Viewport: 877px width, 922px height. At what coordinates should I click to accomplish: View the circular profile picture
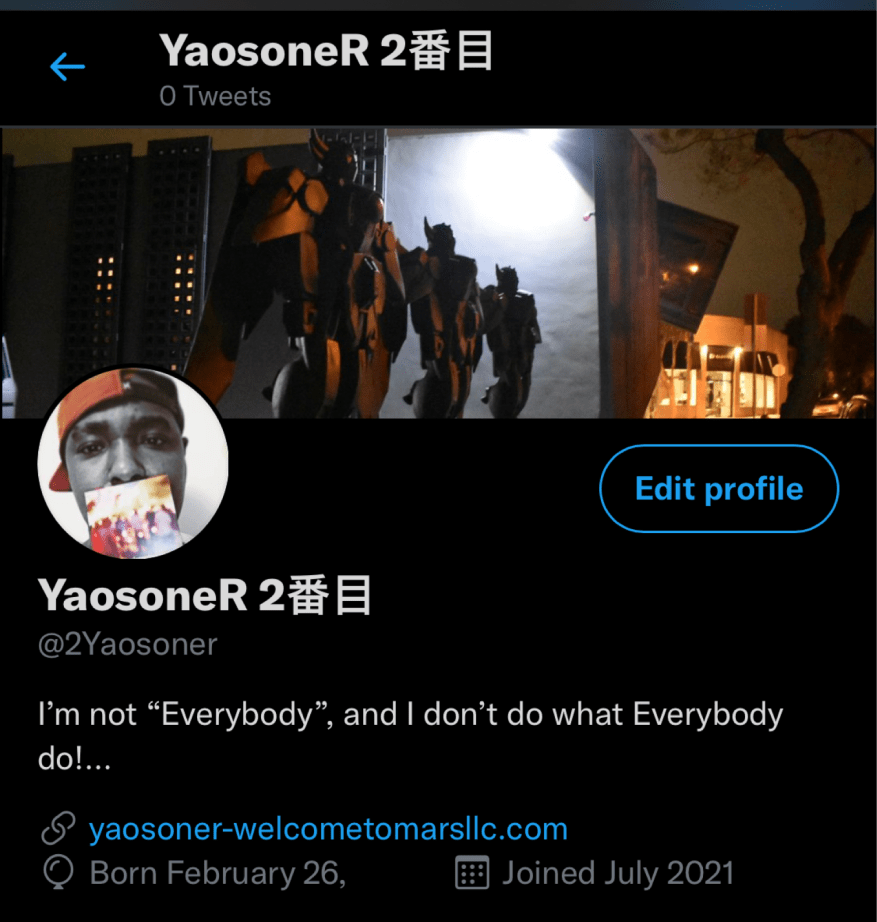point(133,462)
